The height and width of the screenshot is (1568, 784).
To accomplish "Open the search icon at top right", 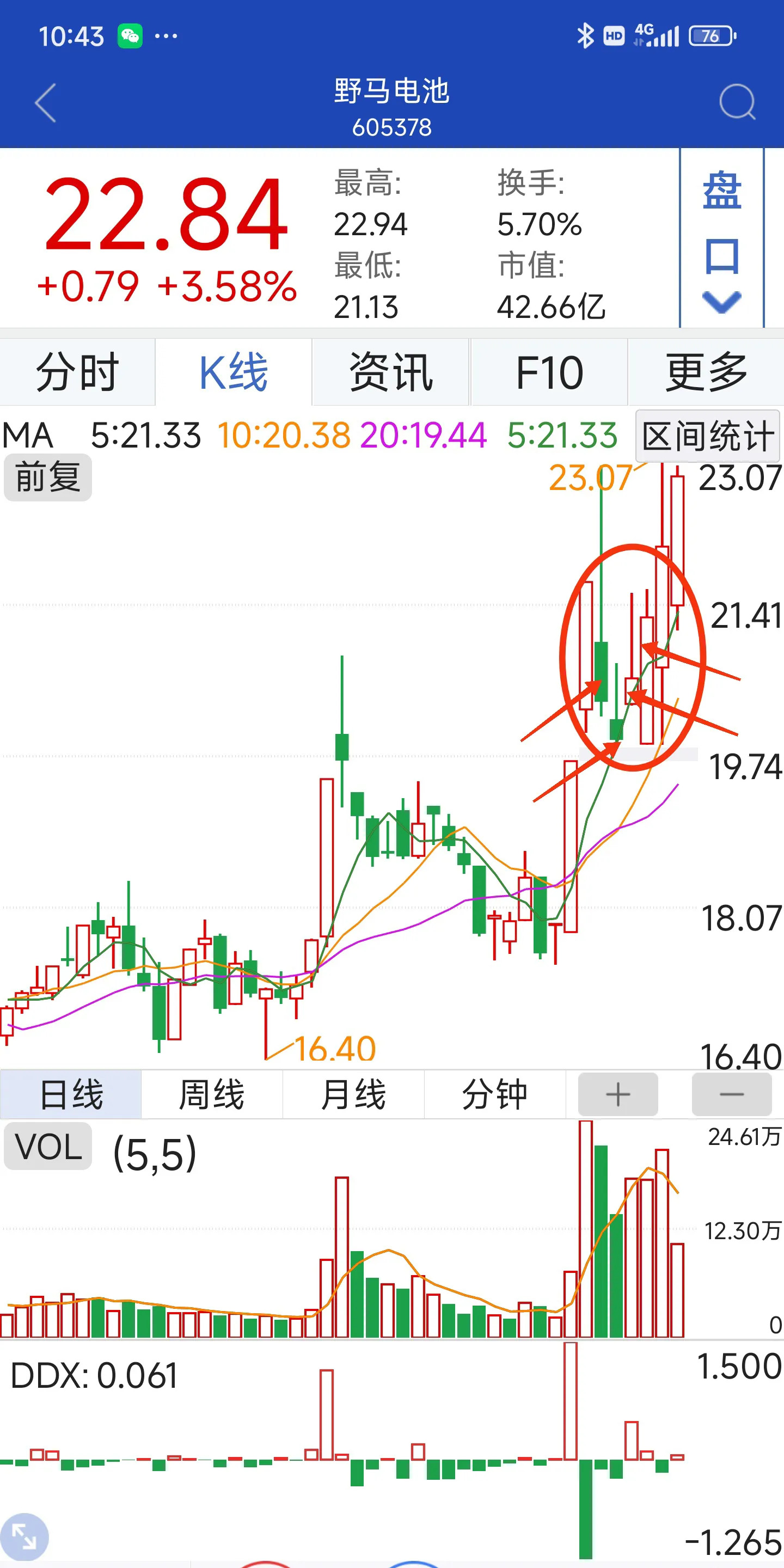I will pos(737,103).
